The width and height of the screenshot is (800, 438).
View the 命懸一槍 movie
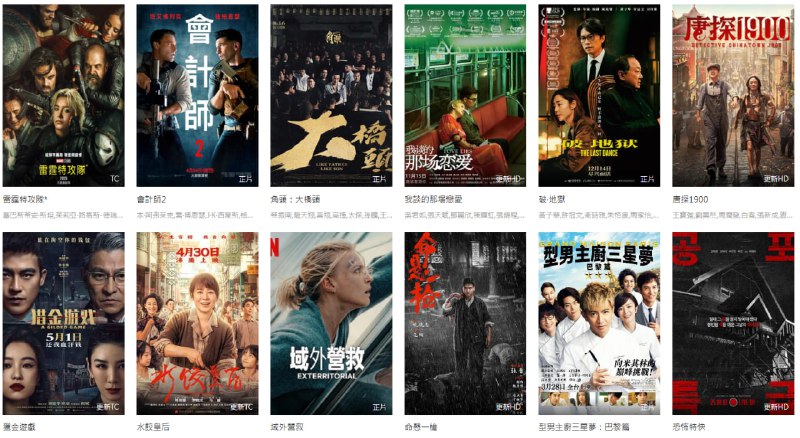pos(465,324)
